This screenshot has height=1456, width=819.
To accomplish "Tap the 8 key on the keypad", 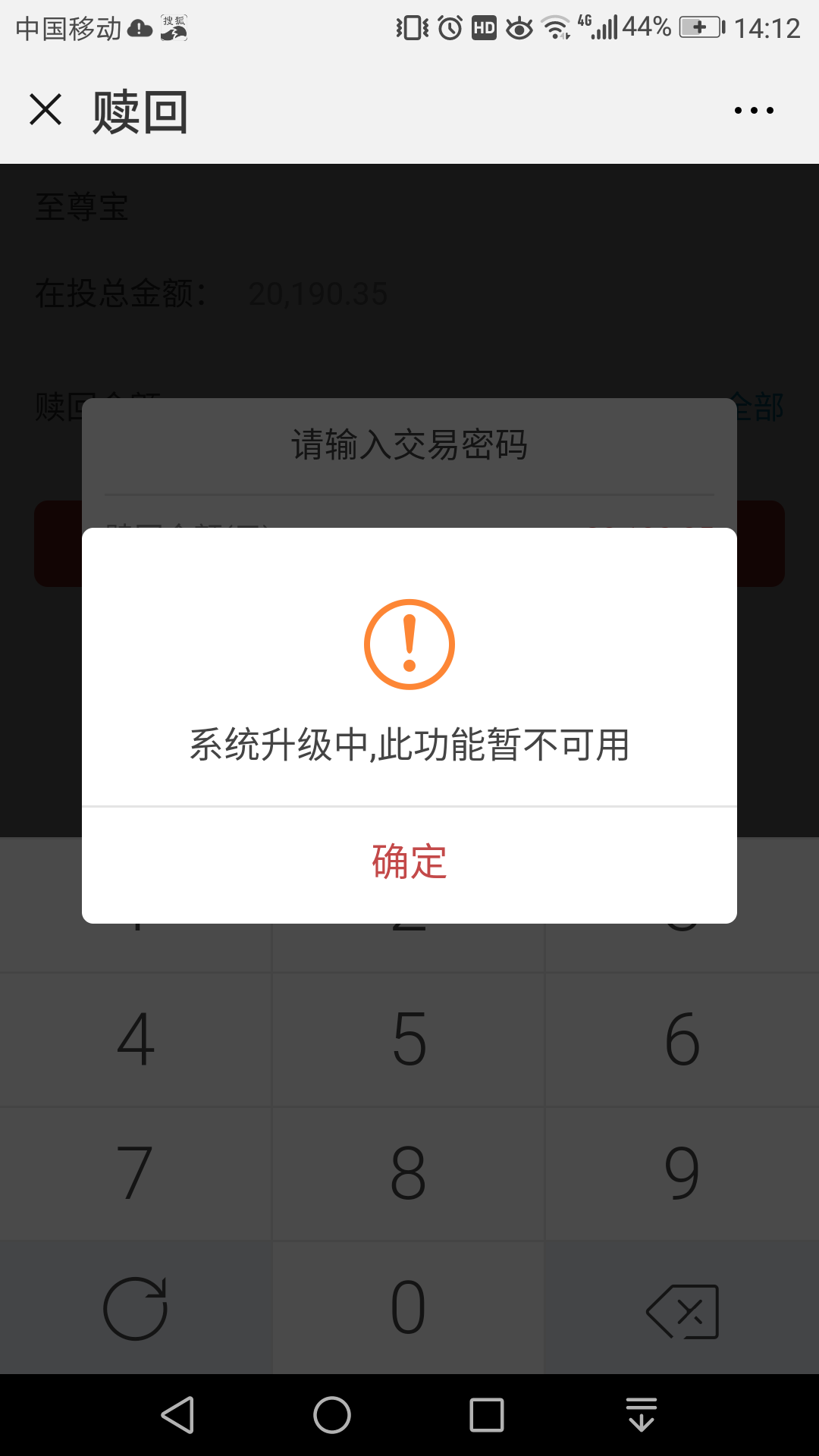I will 409,1173.
